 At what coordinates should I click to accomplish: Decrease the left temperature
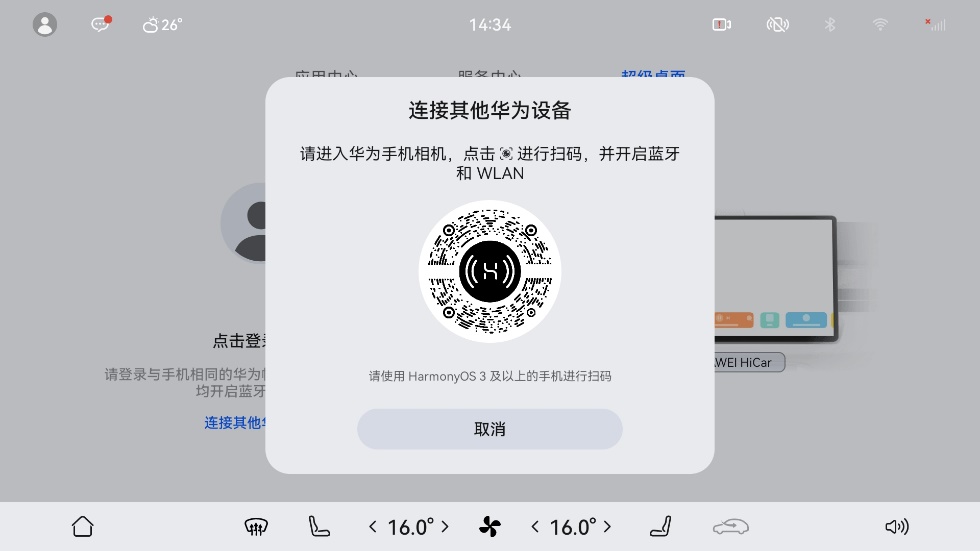(373, 526)
